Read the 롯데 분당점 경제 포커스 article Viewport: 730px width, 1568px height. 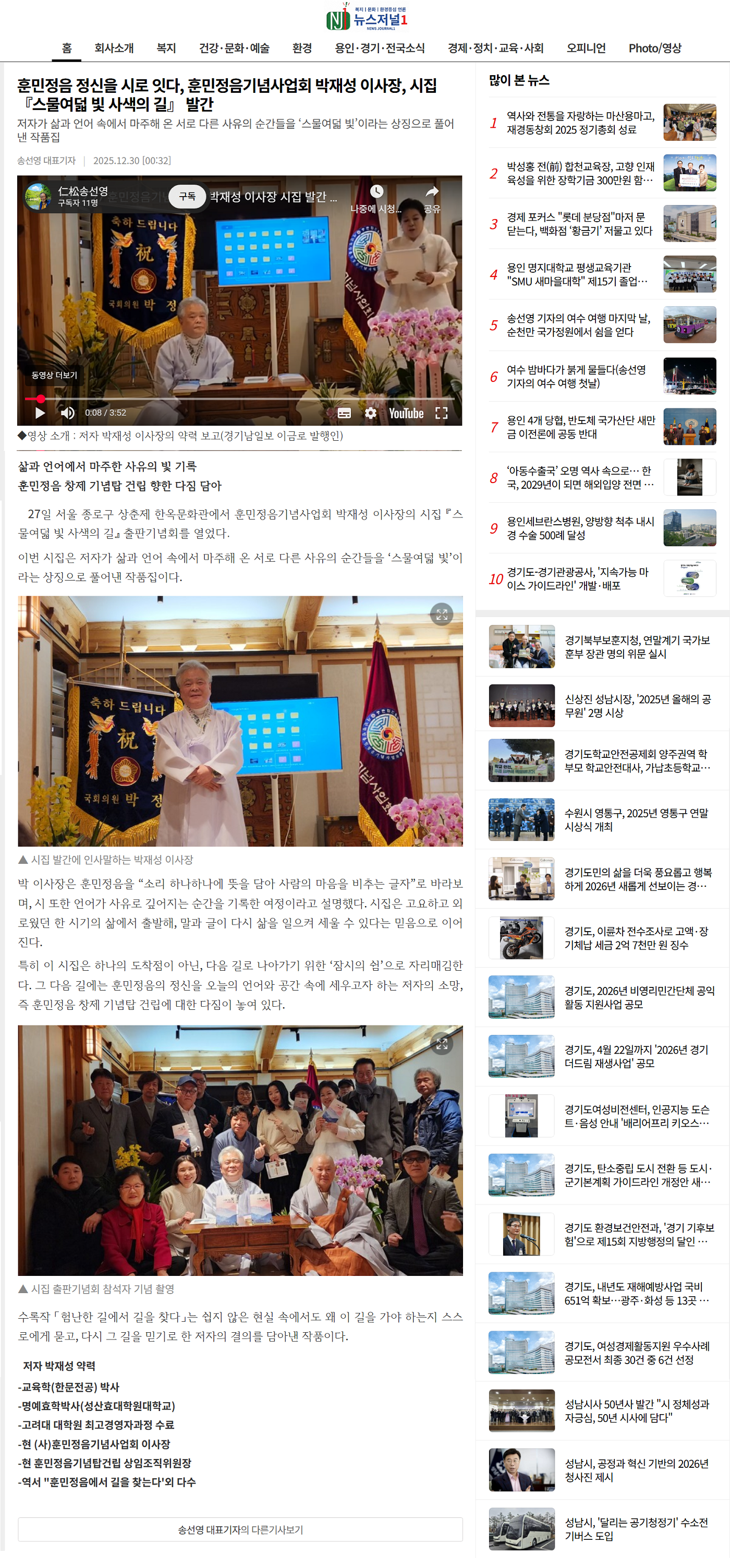coord(579,224)
